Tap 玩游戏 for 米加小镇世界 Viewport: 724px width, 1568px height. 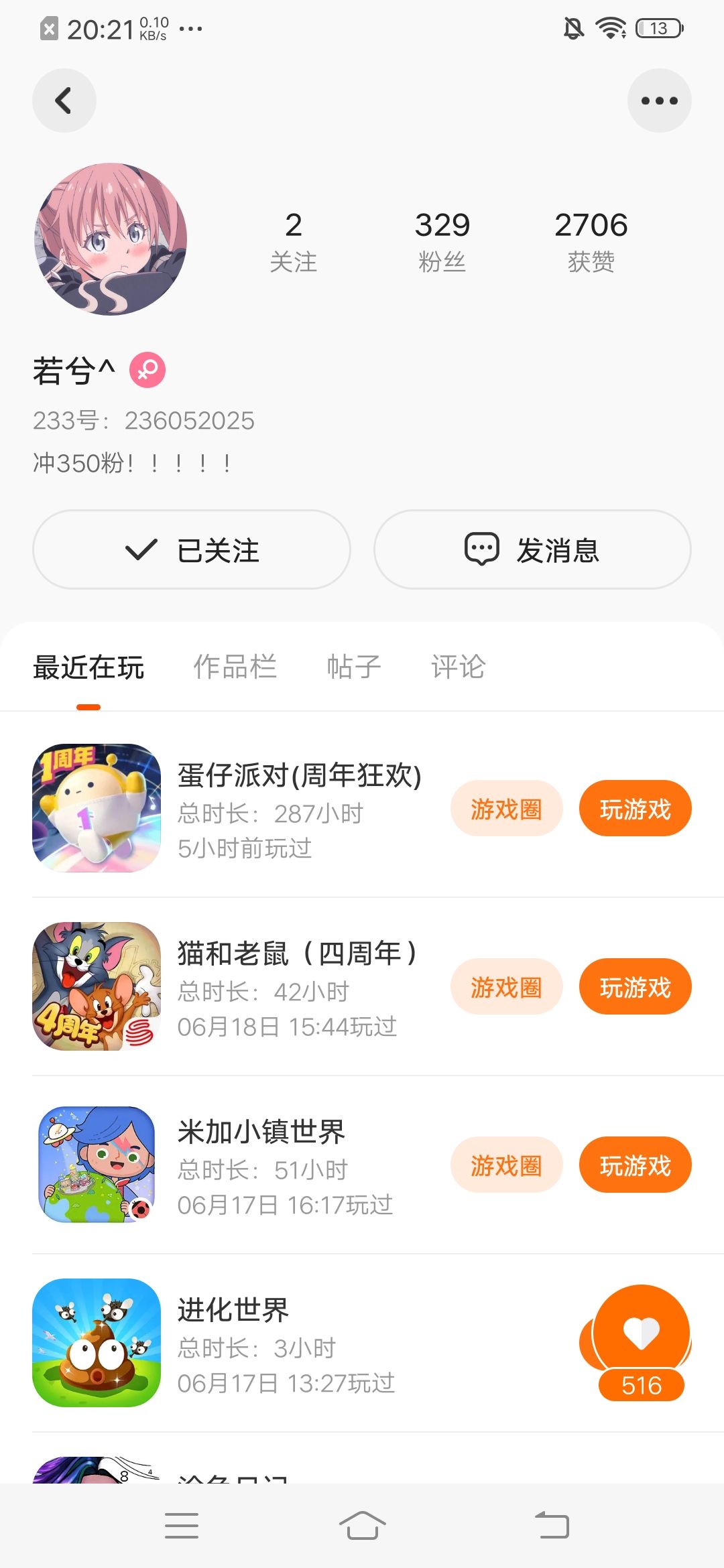(635, 1165)
